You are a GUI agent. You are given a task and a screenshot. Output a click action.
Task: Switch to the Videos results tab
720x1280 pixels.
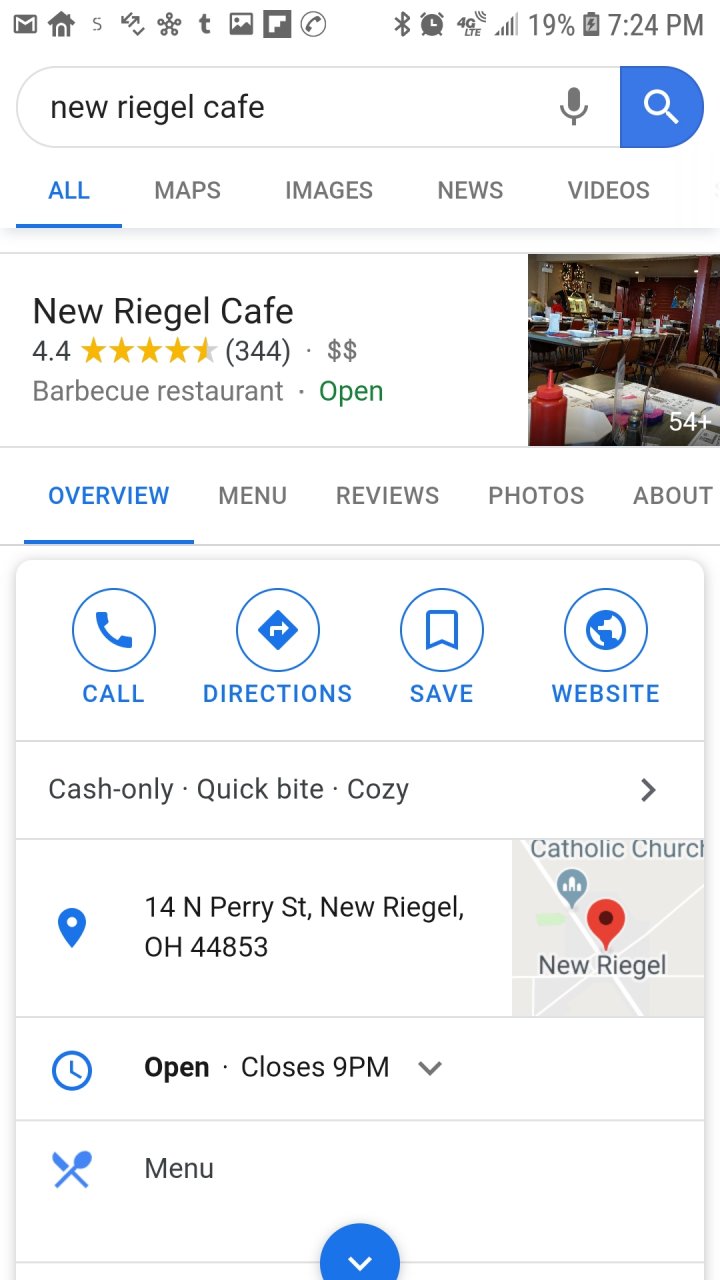point(608,190)
